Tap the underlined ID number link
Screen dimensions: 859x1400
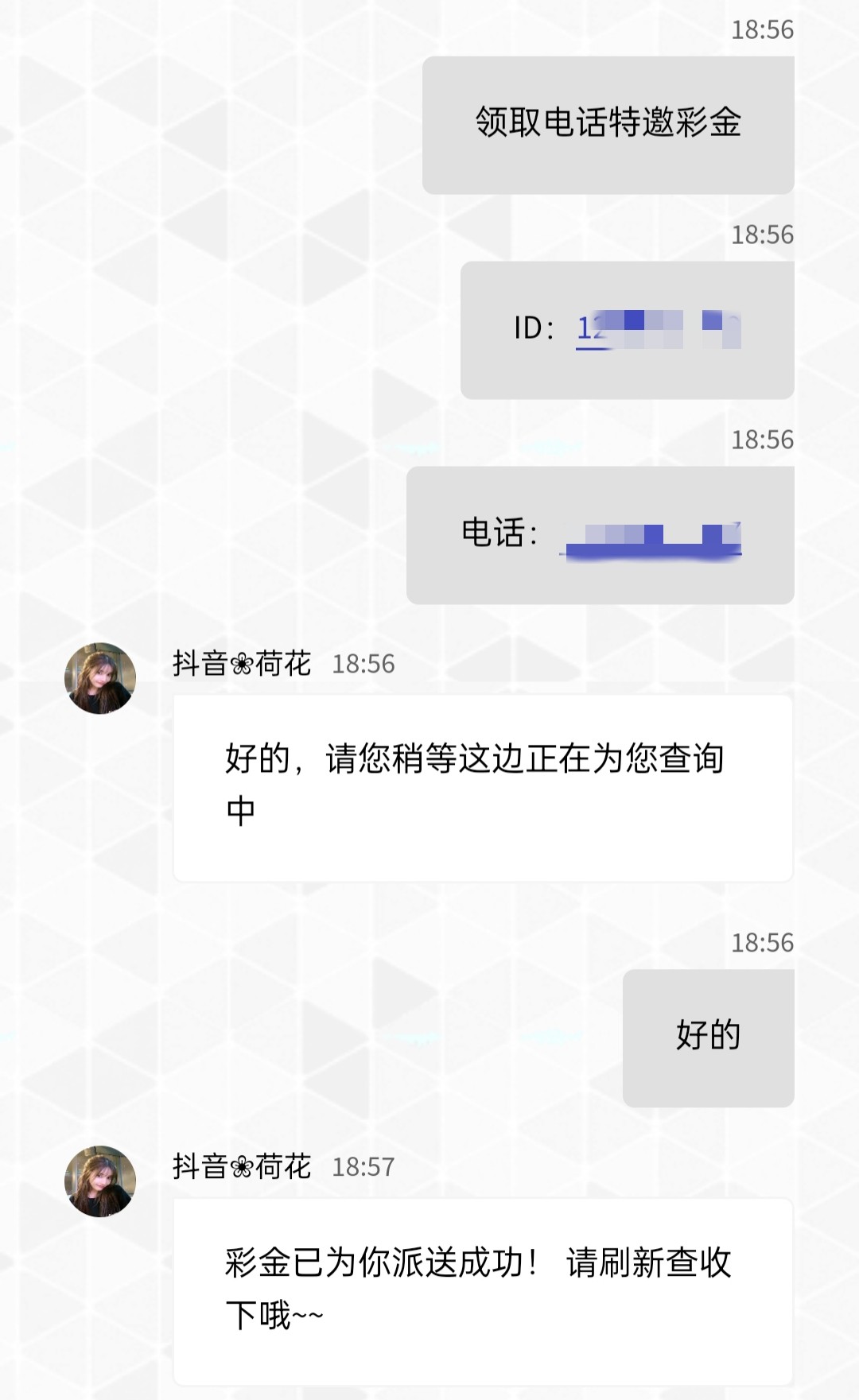click(x=657, y=329)
